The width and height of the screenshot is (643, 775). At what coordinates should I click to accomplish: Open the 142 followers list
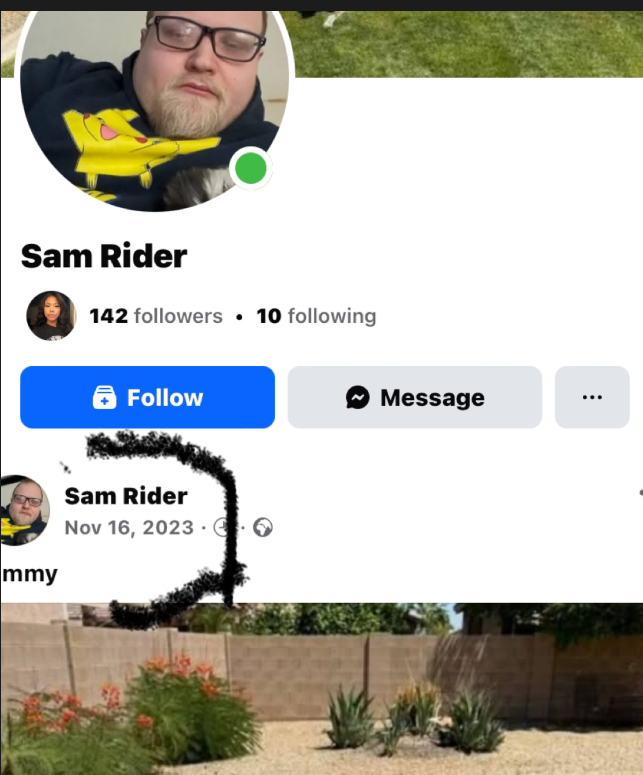click(155, 316)
